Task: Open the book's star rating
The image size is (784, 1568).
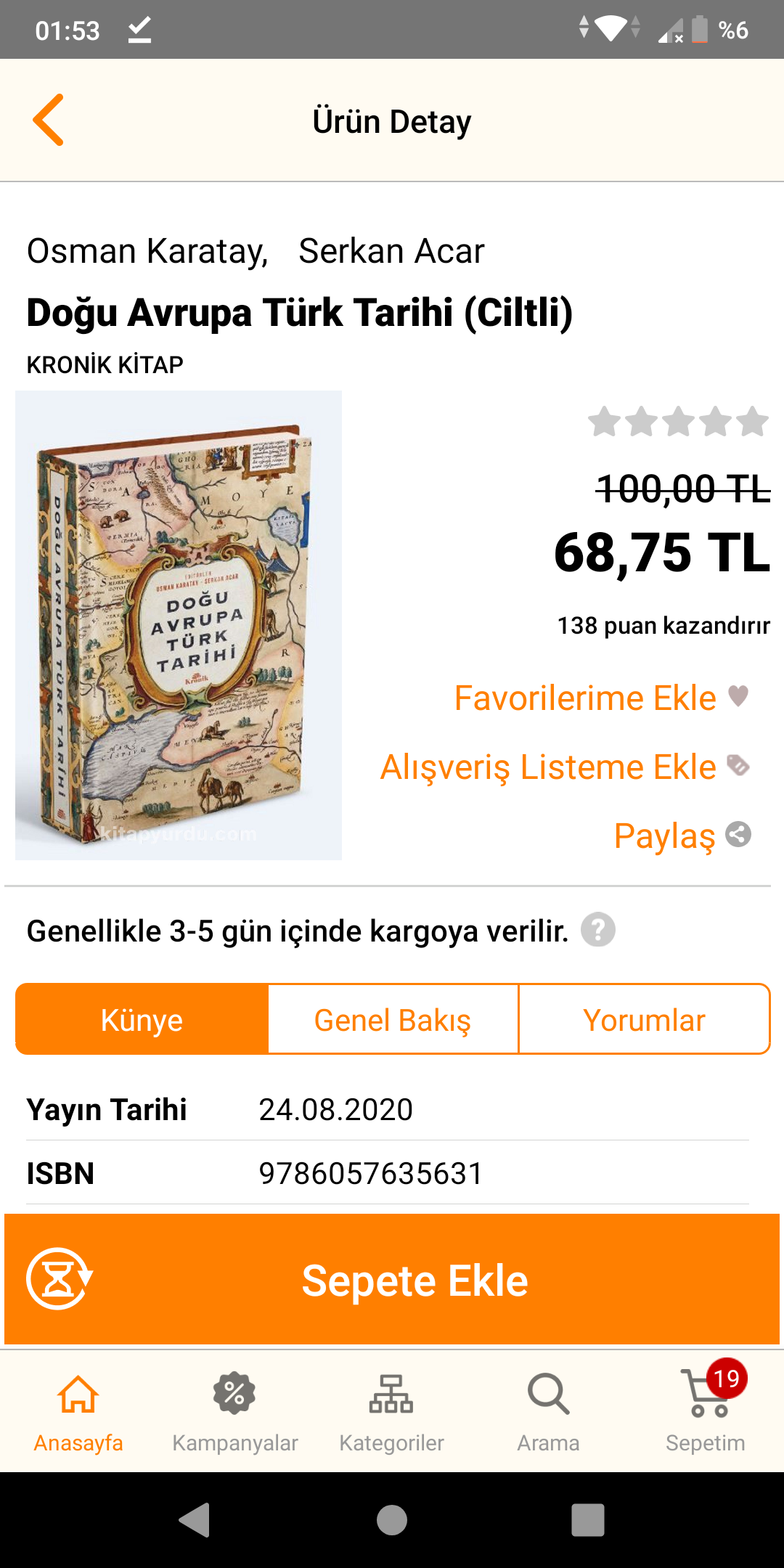Action: tap(678, 422)
